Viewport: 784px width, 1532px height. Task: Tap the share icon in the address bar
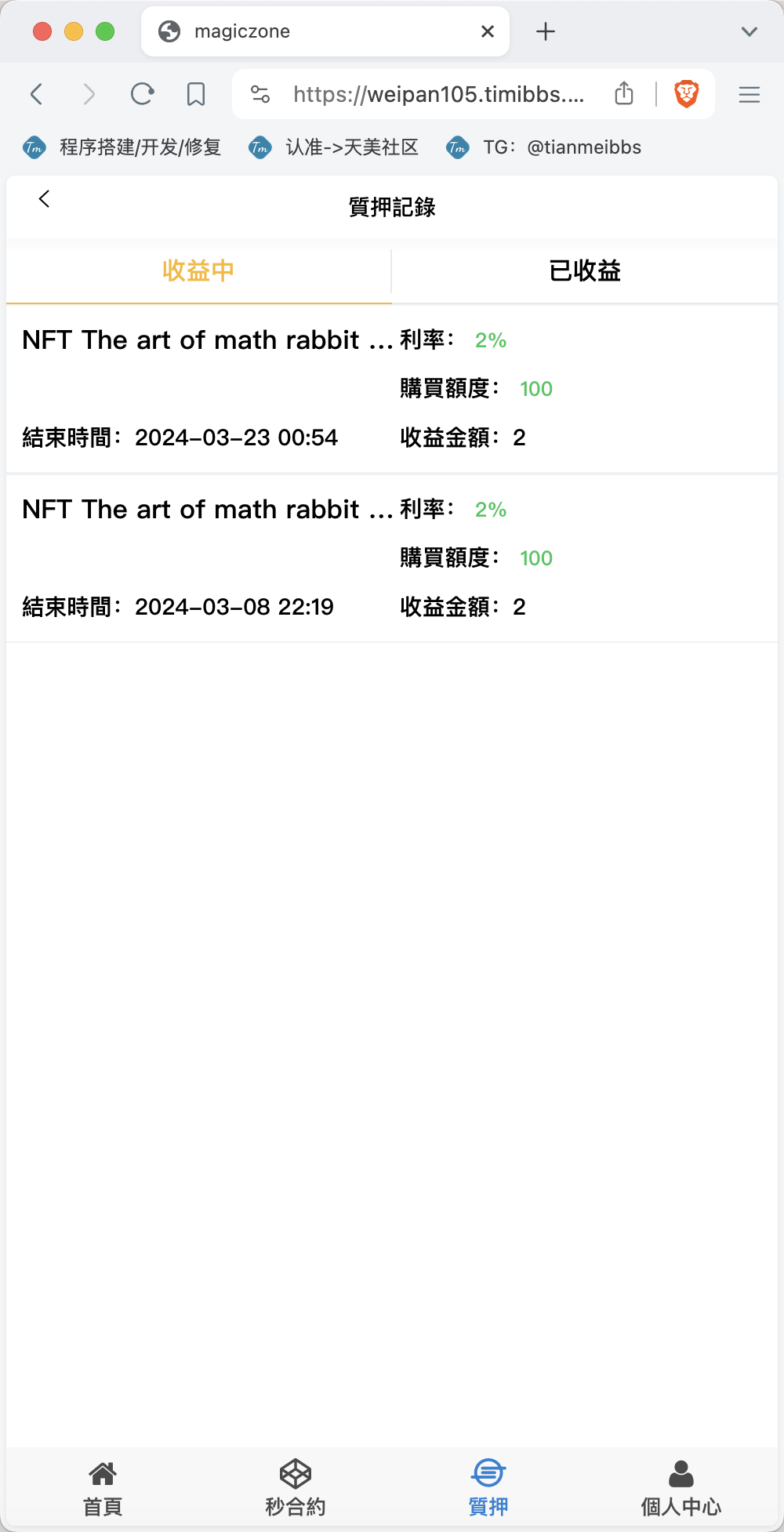624,93
